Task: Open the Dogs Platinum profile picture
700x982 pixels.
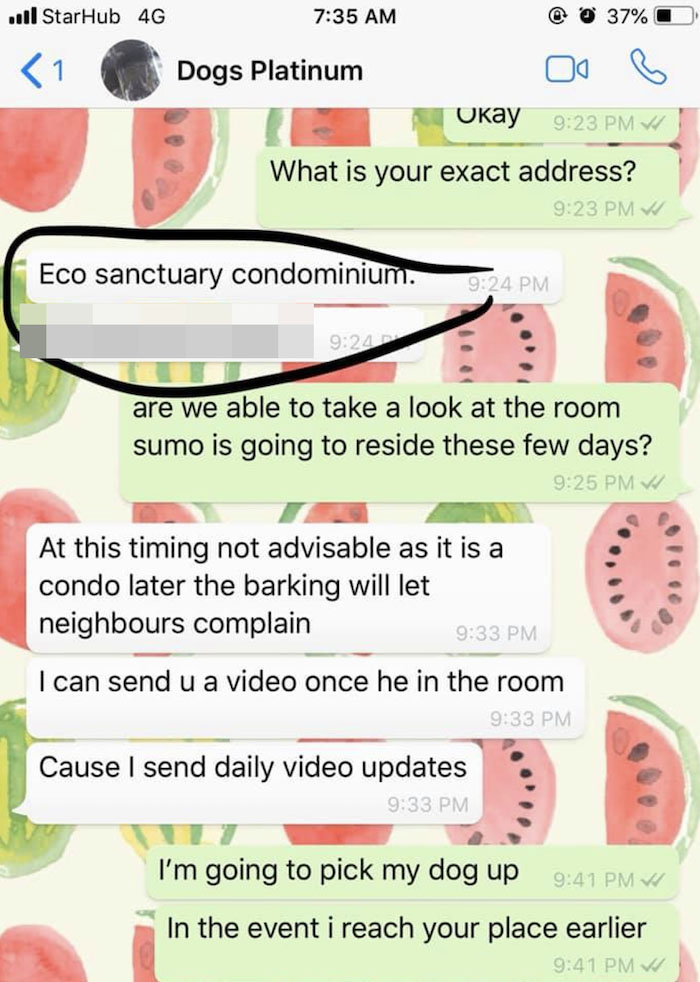Action: (132, 71)
